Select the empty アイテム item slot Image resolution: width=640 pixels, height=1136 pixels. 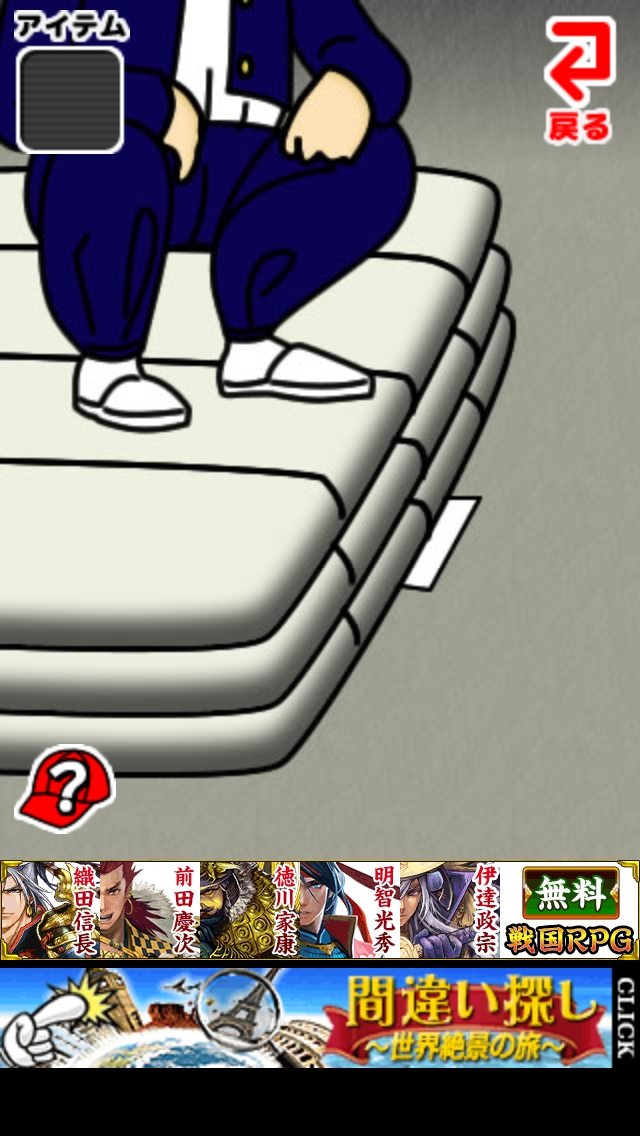point(70,99)
